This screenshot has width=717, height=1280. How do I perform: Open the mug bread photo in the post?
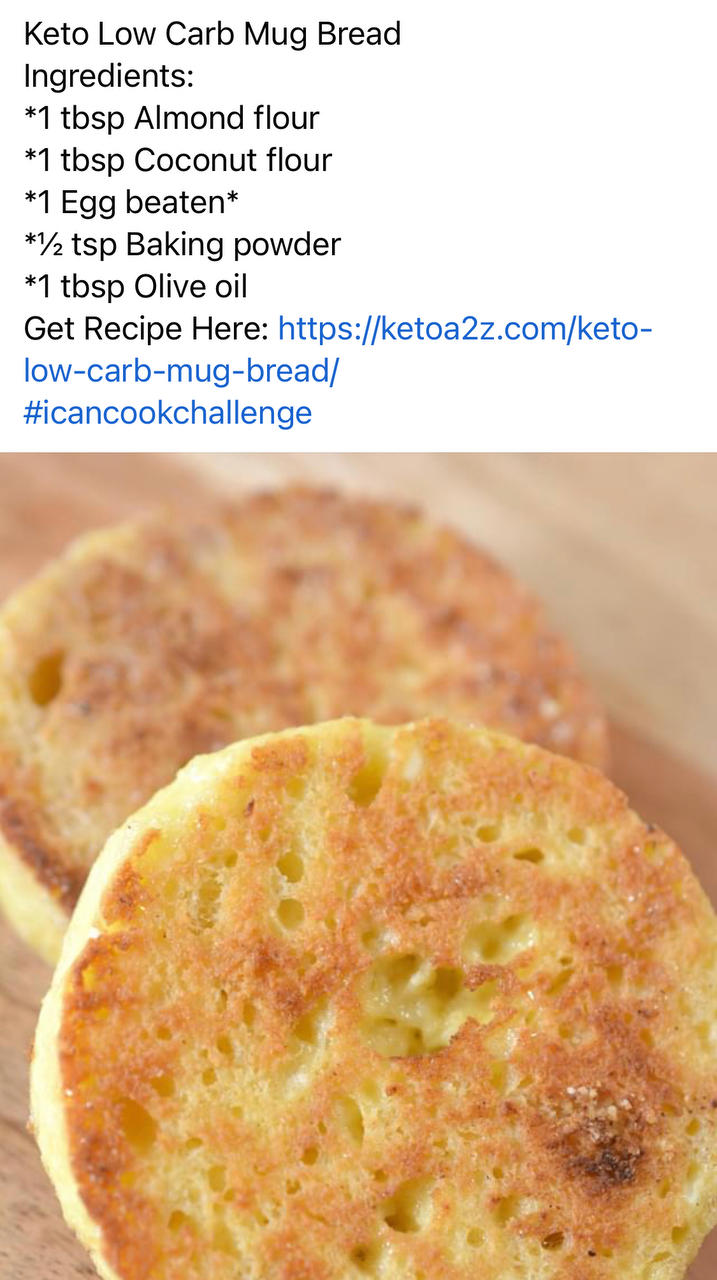358,865
